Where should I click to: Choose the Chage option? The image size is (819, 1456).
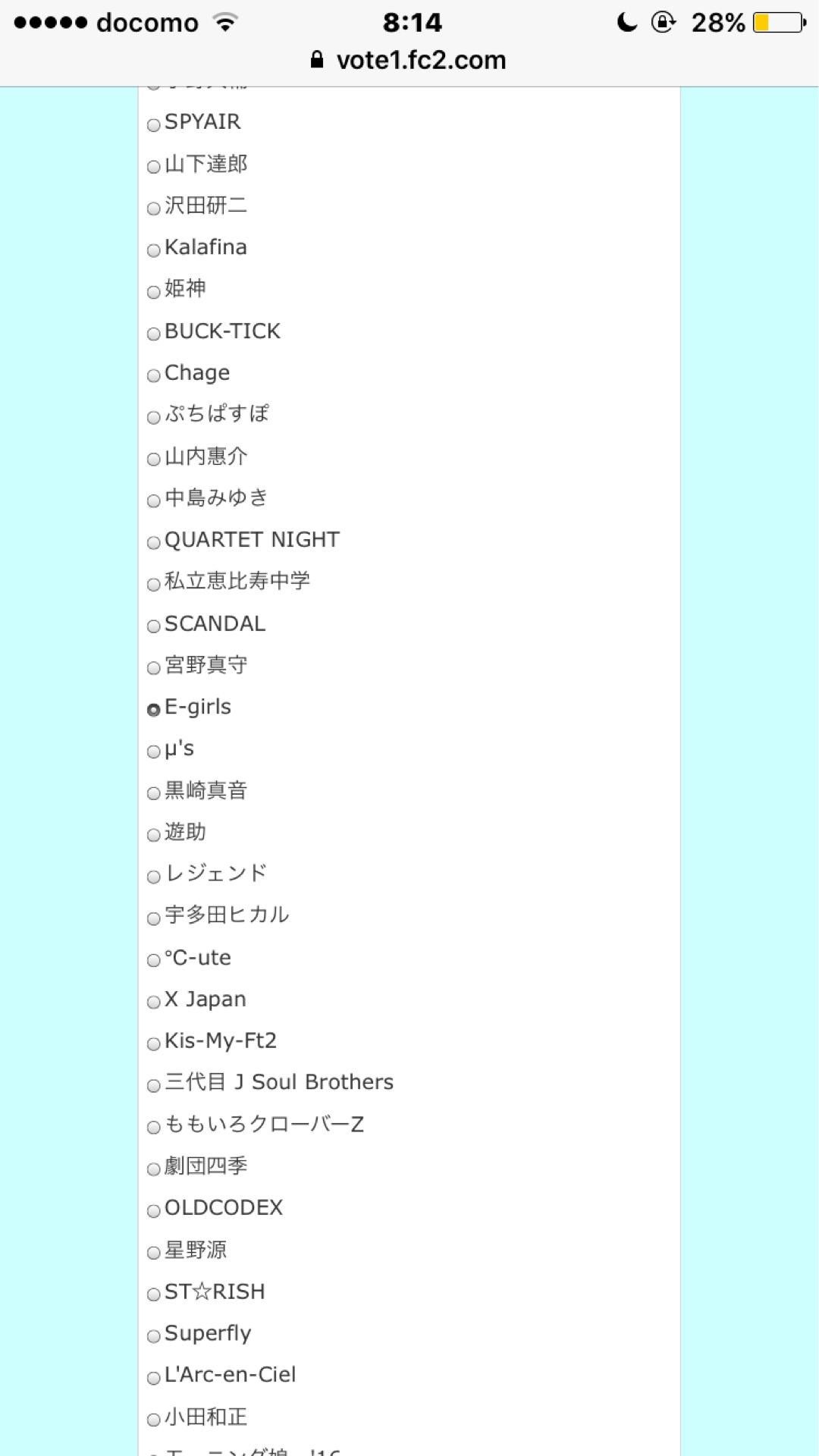coord(154,375)
